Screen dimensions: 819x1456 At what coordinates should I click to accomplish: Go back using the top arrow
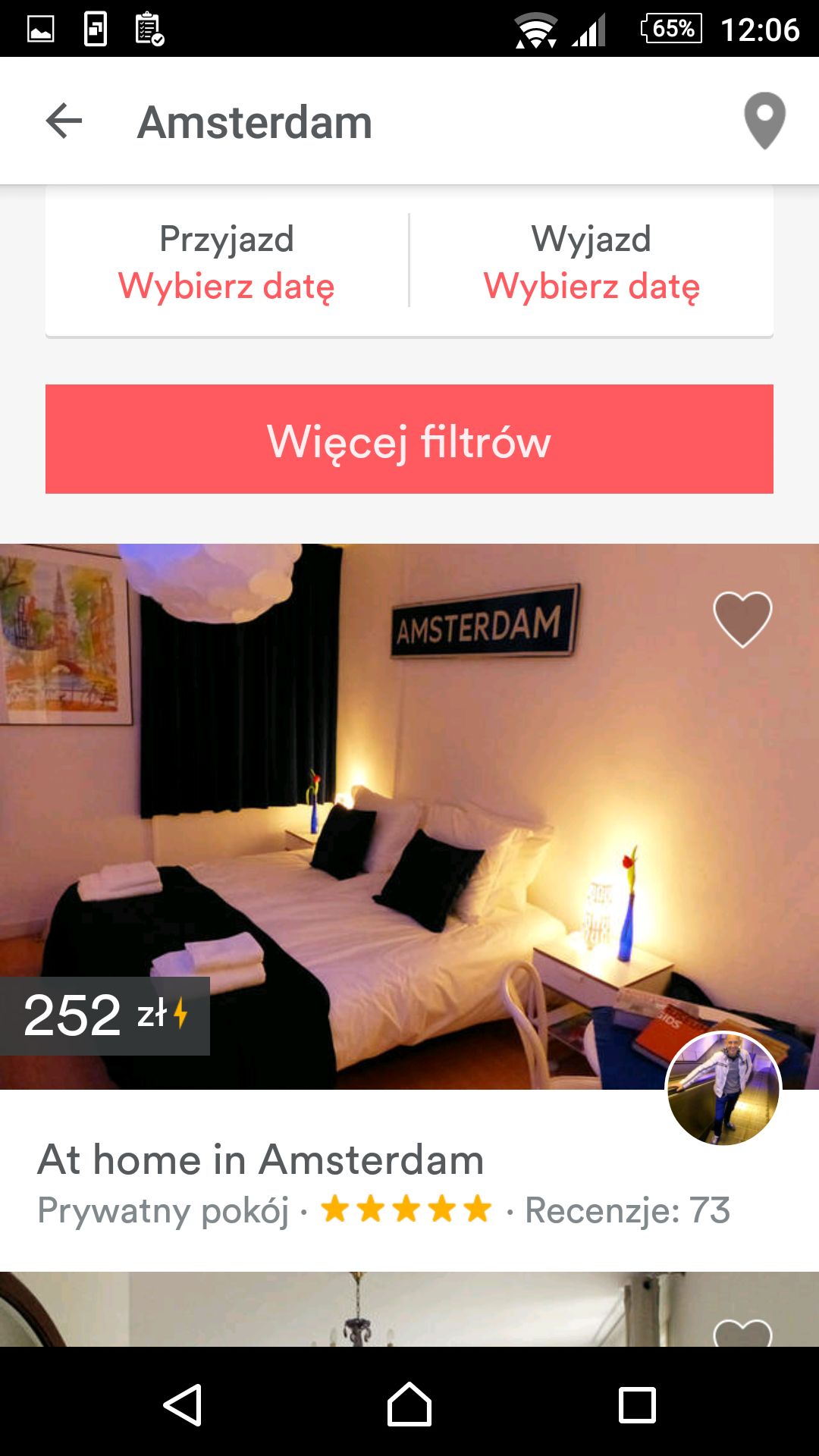pyautogui.click(x=64, y=121)
